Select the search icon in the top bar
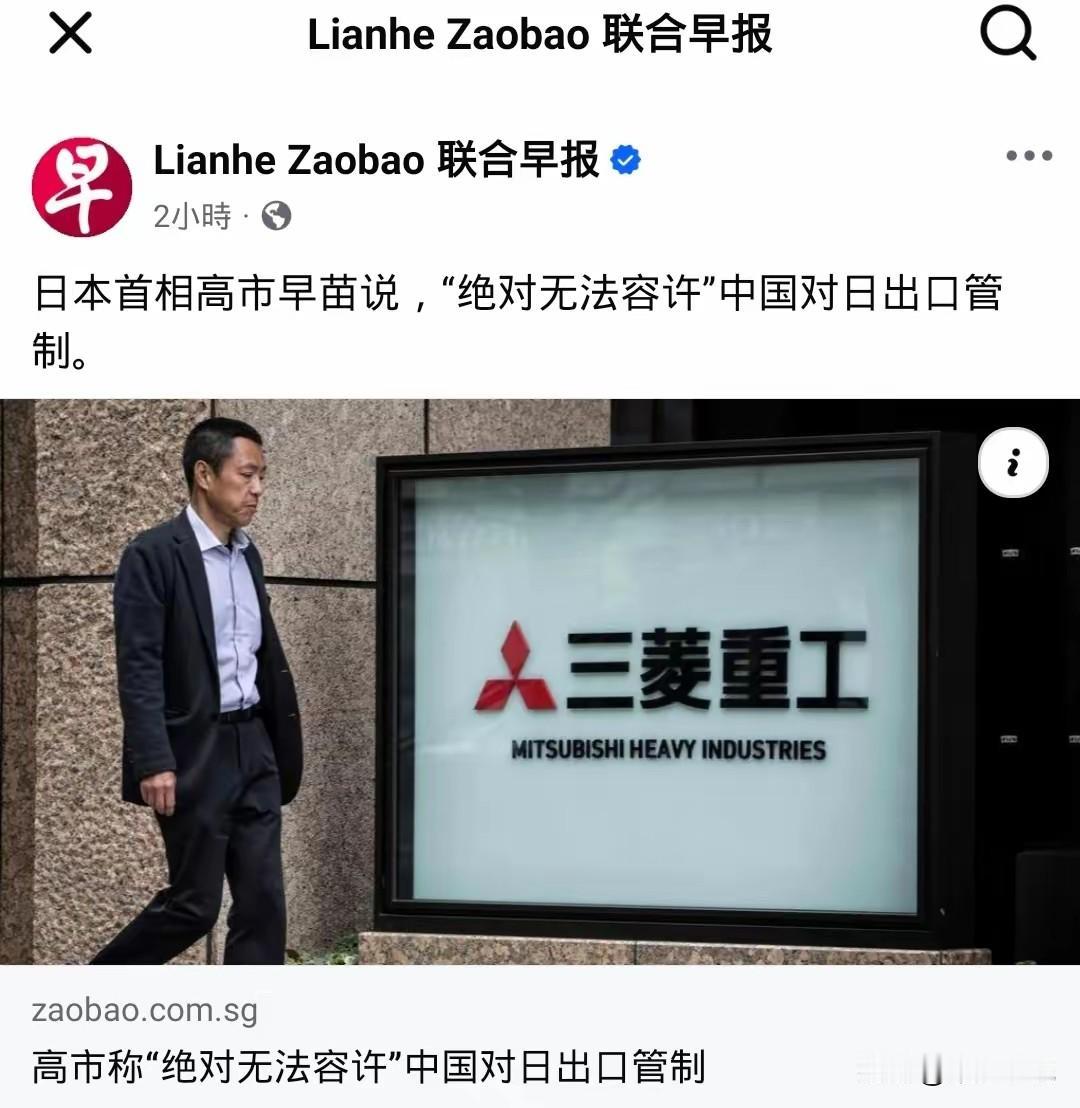This screenshot has height=1108, width=1080. (x=1007, y=33)
